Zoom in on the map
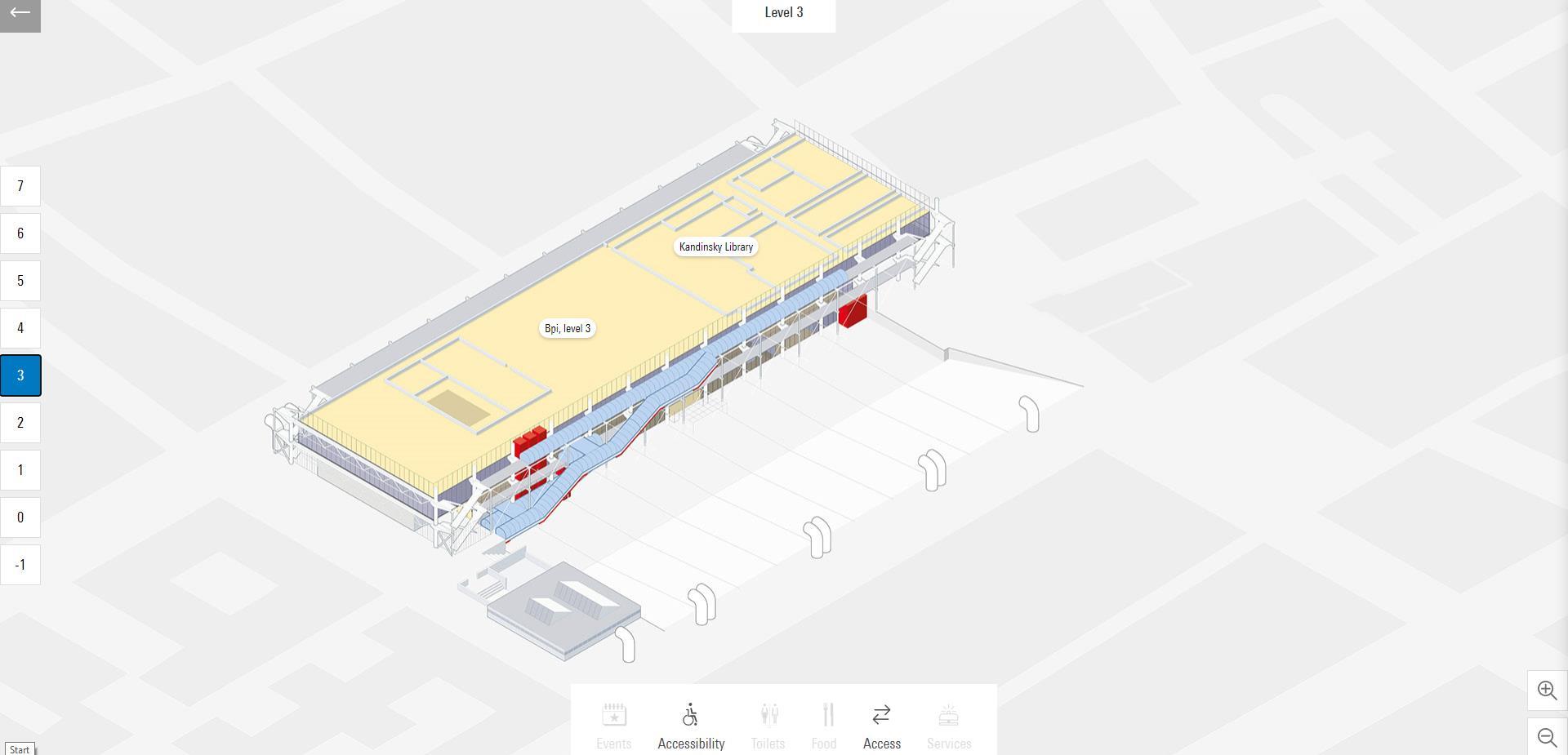This screenshot has height=755, width=1568. (1547, 691)
